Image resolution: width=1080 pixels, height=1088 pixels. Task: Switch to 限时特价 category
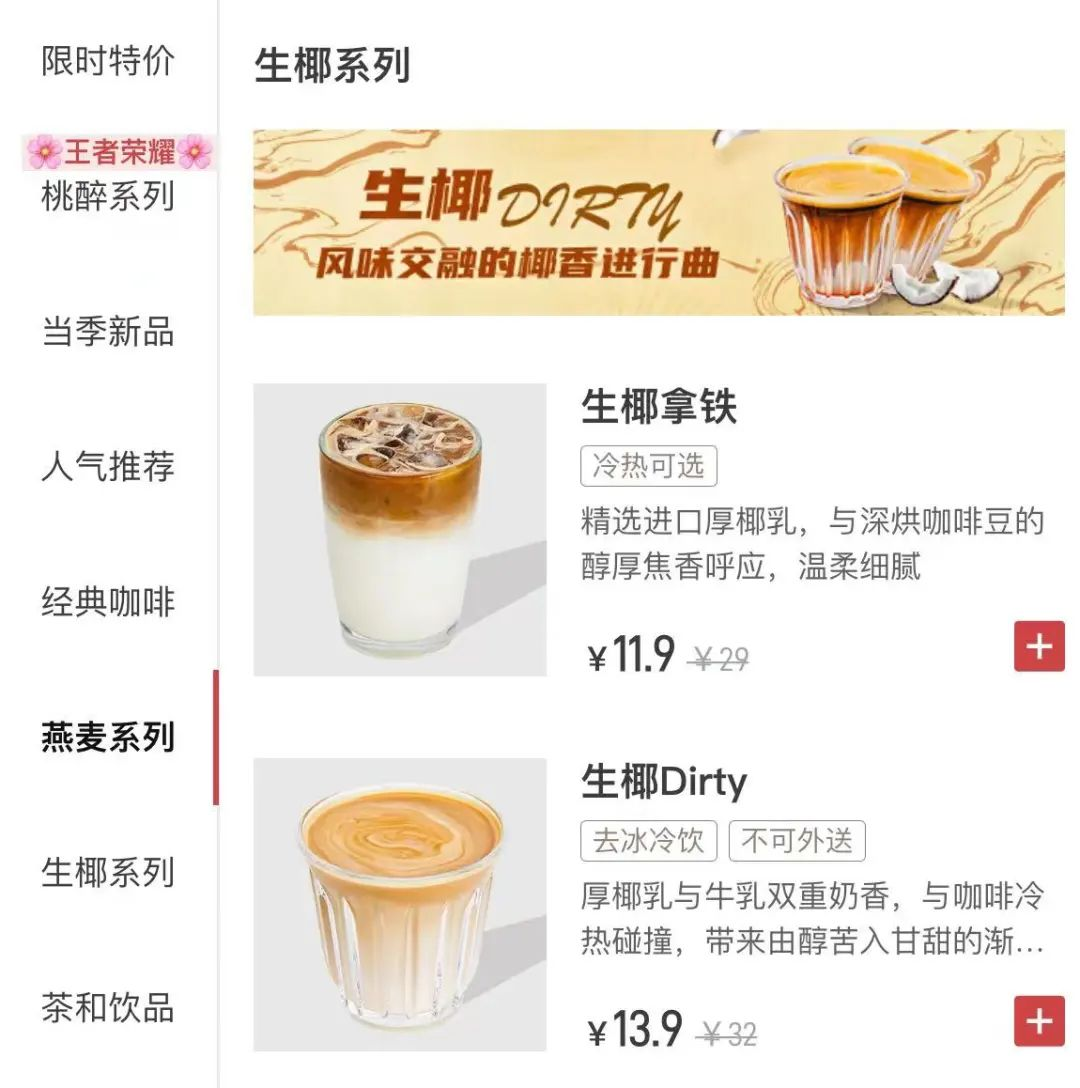coord(108,61)
